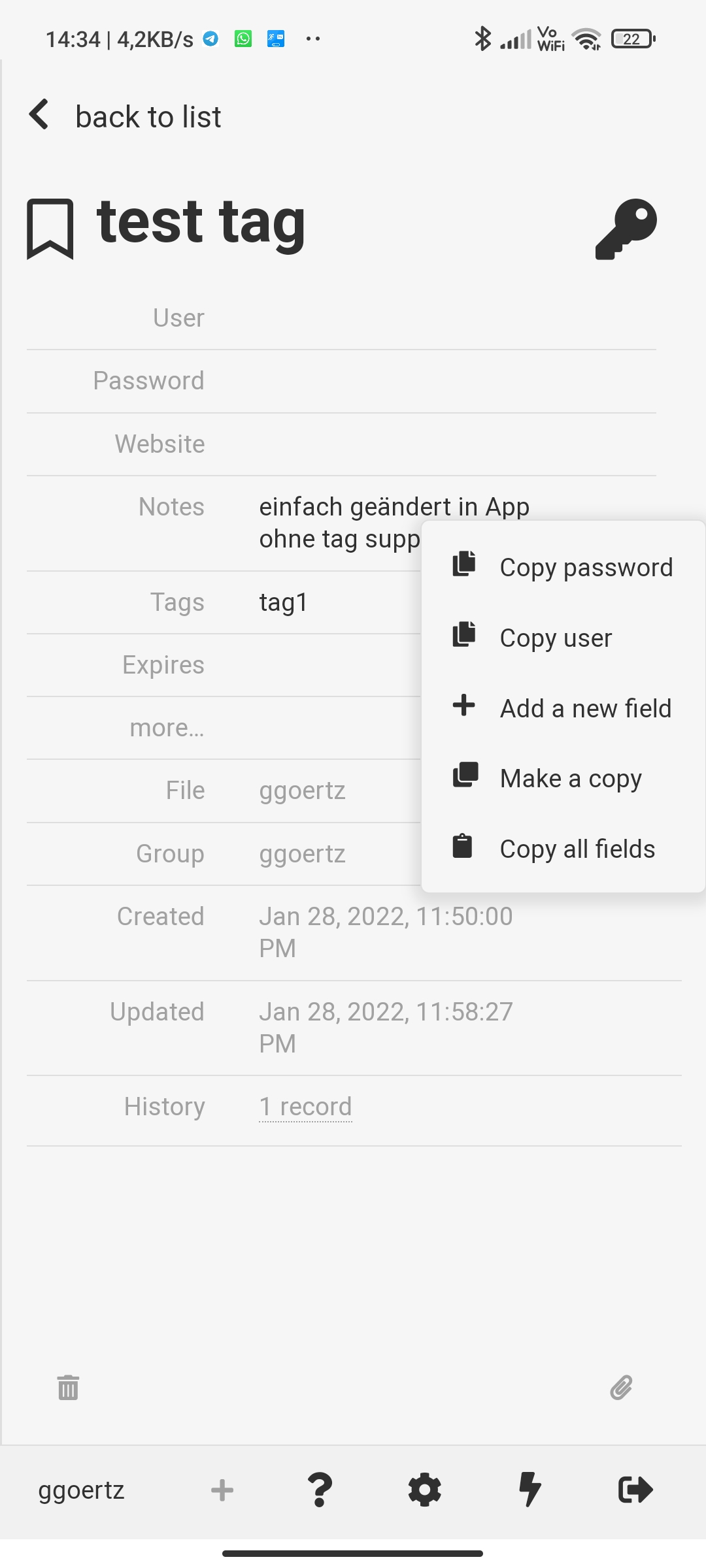The image size is (706, 1568).
Task: Open the 1 record history link
Action: point(305,1106)
